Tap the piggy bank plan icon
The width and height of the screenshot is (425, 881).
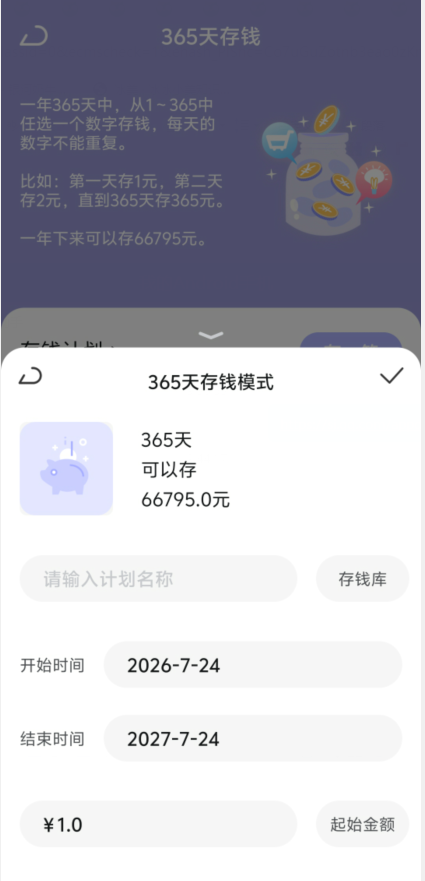pos(66,468)
